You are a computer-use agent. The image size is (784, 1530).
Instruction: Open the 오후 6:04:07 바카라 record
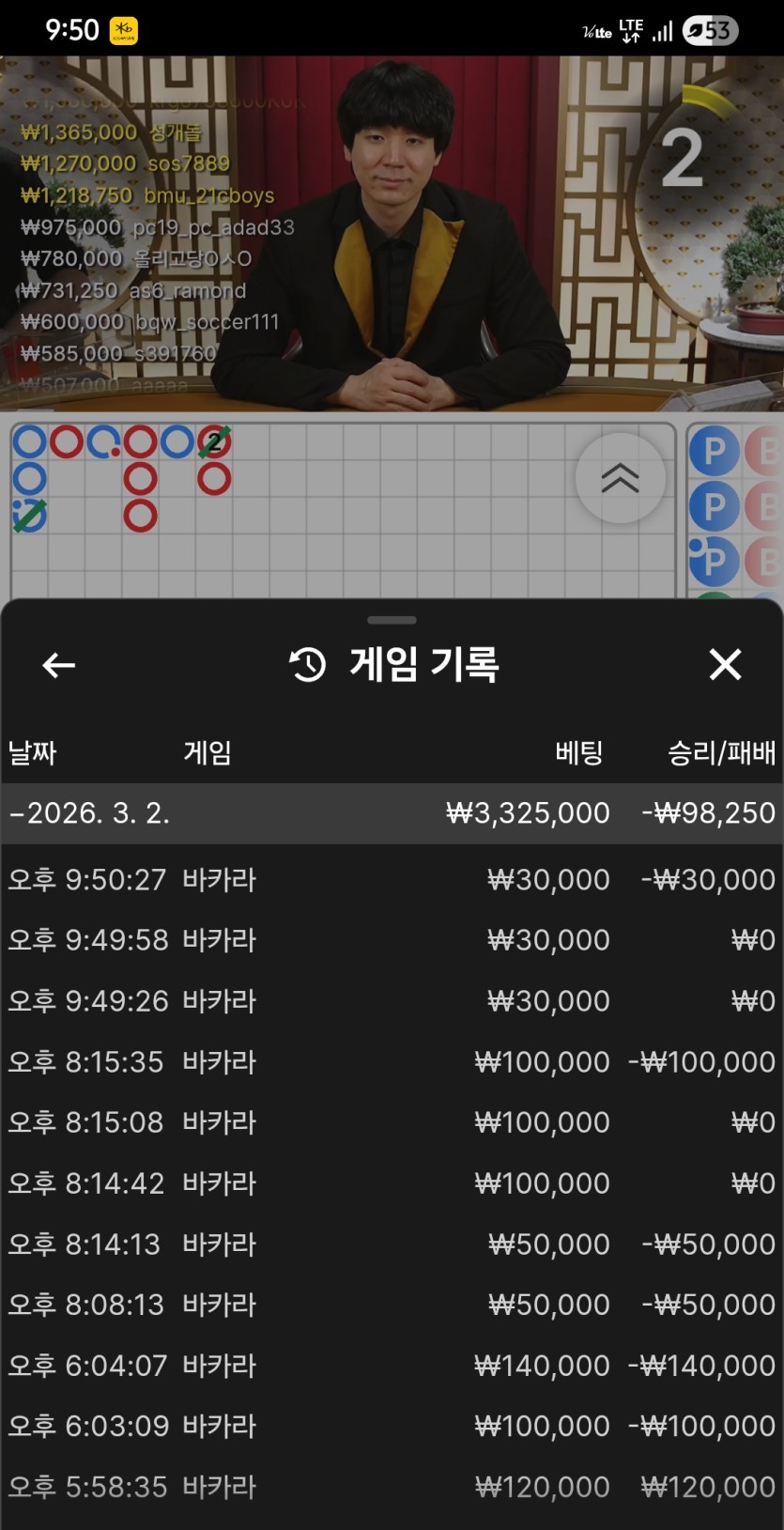(x=392, y=1366)
